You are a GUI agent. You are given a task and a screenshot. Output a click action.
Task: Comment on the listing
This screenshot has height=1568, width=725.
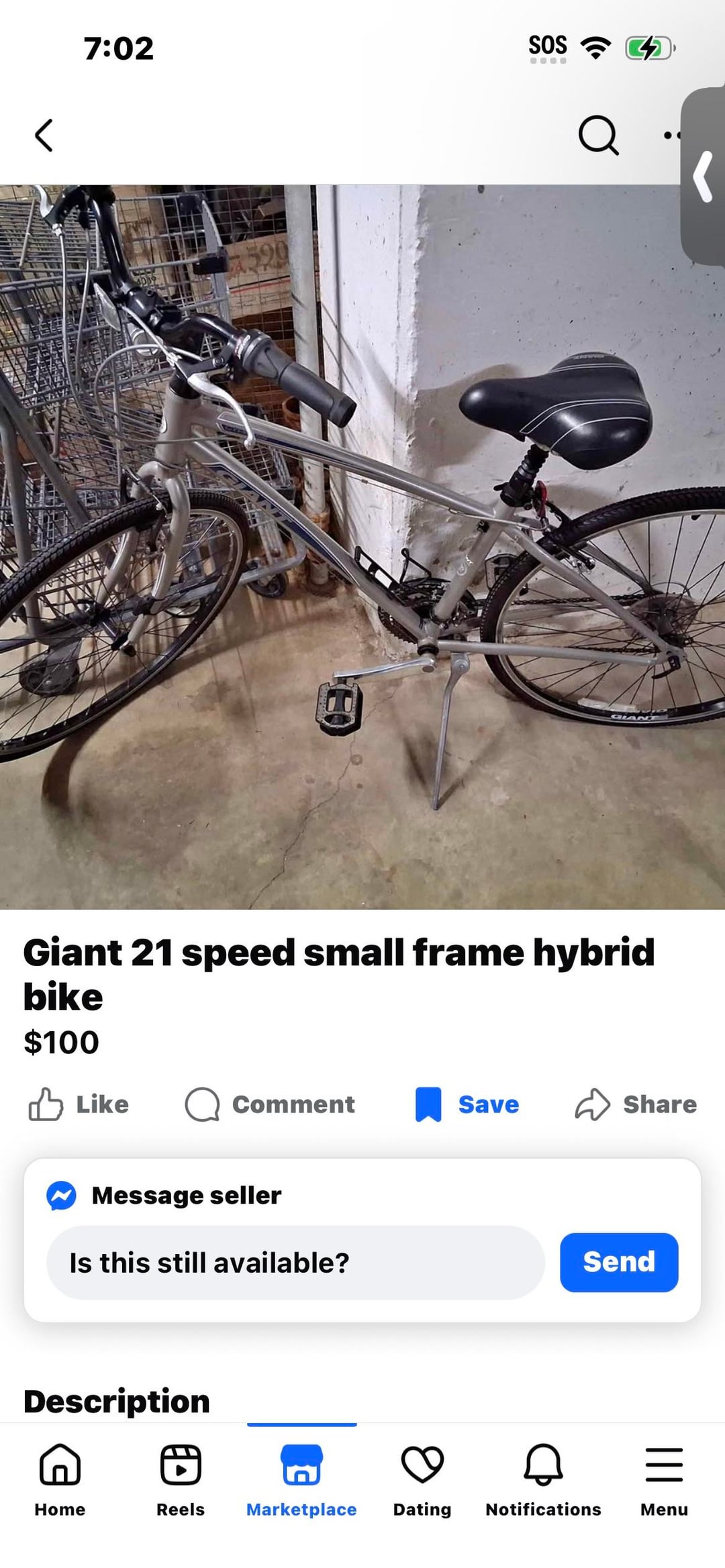pos(270,1104)
